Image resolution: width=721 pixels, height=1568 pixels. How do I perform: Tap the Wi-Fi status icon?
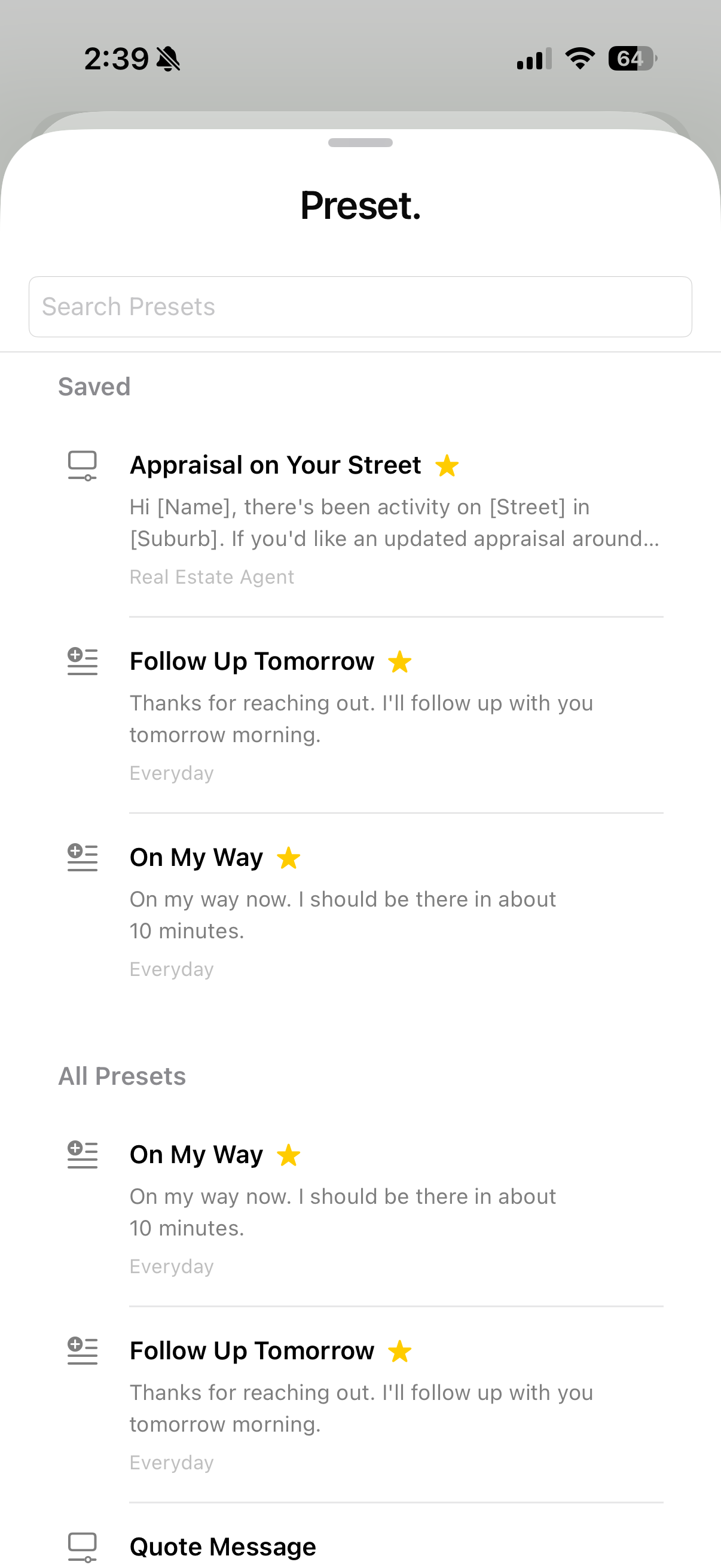click(x=579, y=58)
